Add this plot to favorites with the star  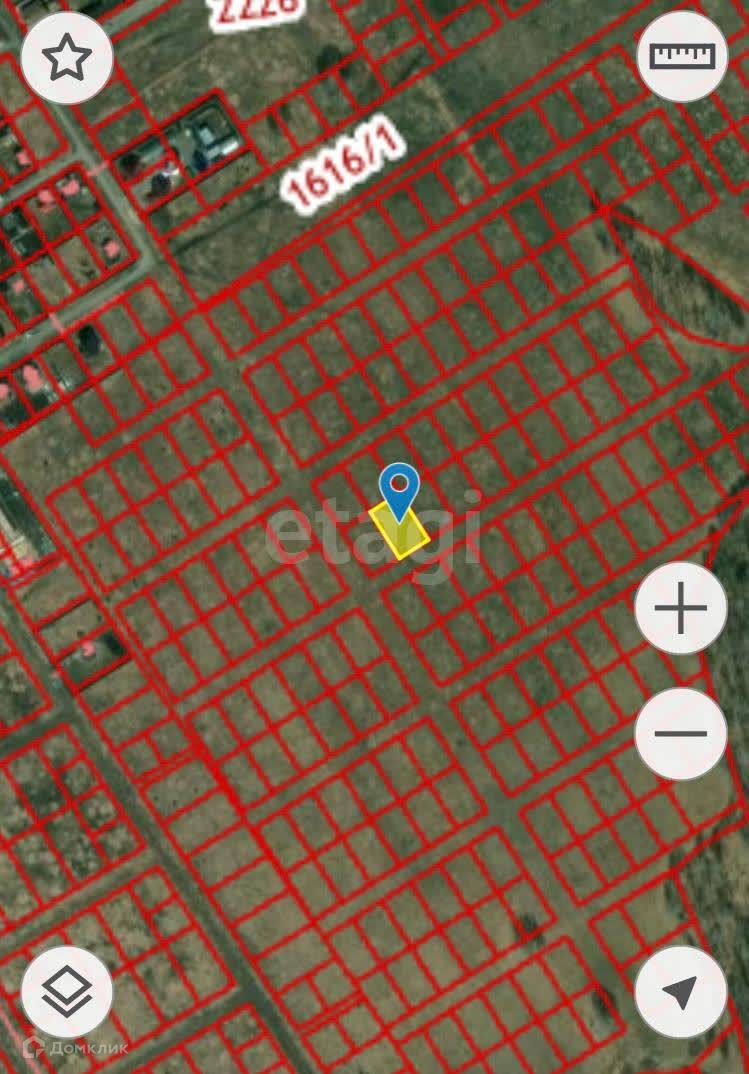pyautogui.click(x=66, y=58)
